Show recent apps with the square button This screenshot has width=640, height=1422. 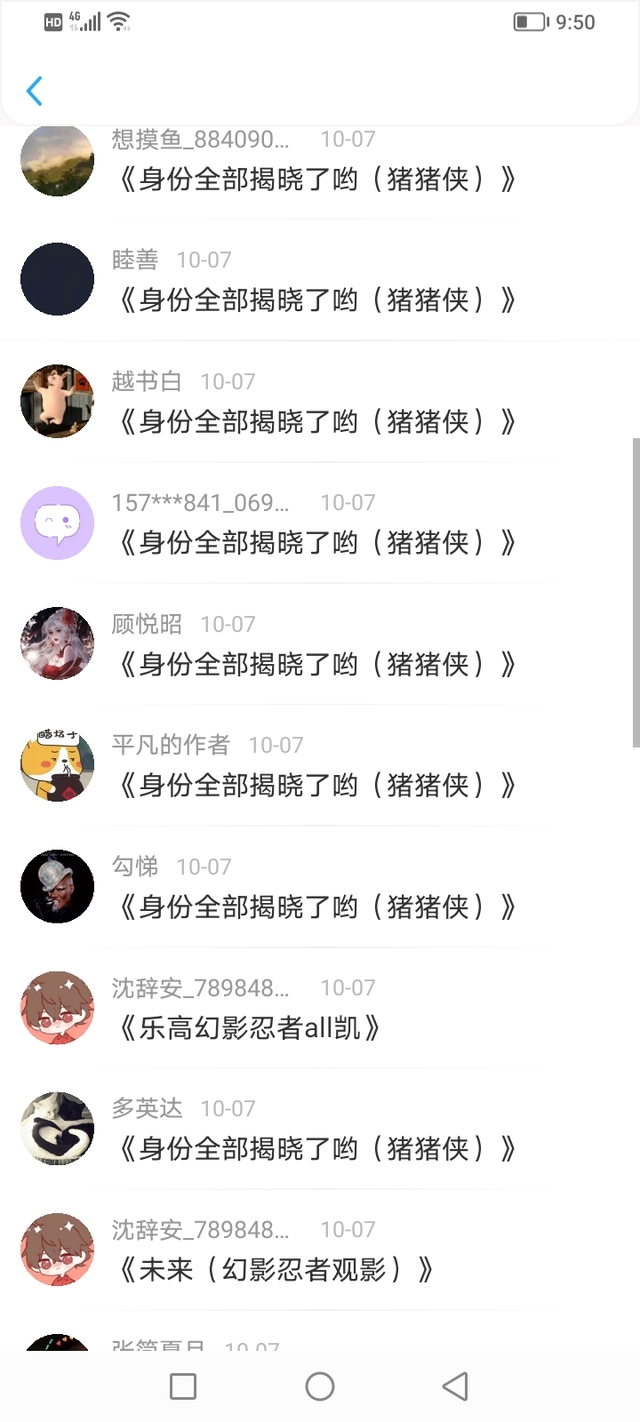pyautogui.click(x=183, y=1386)
